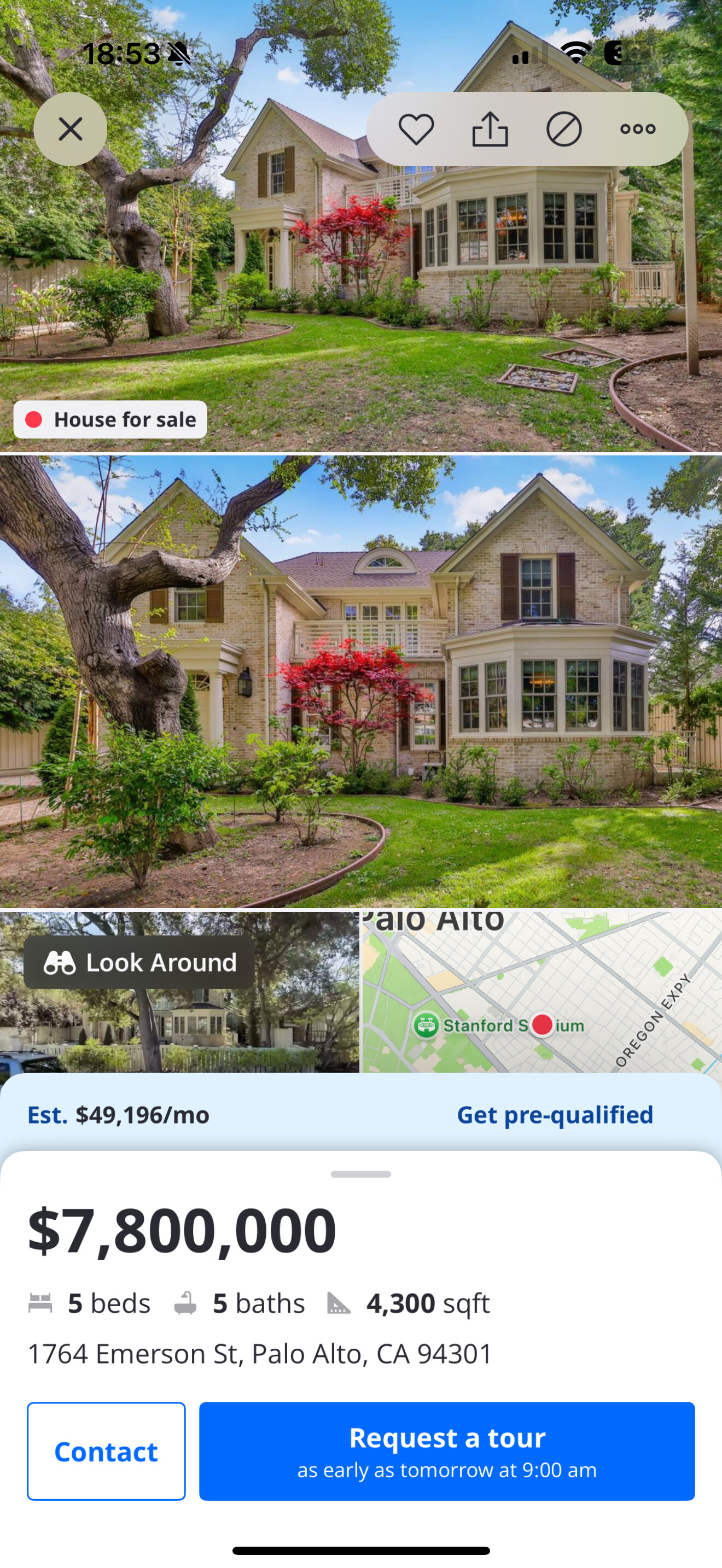
Task: Request a tour of the house
Action: [447, 1452]
